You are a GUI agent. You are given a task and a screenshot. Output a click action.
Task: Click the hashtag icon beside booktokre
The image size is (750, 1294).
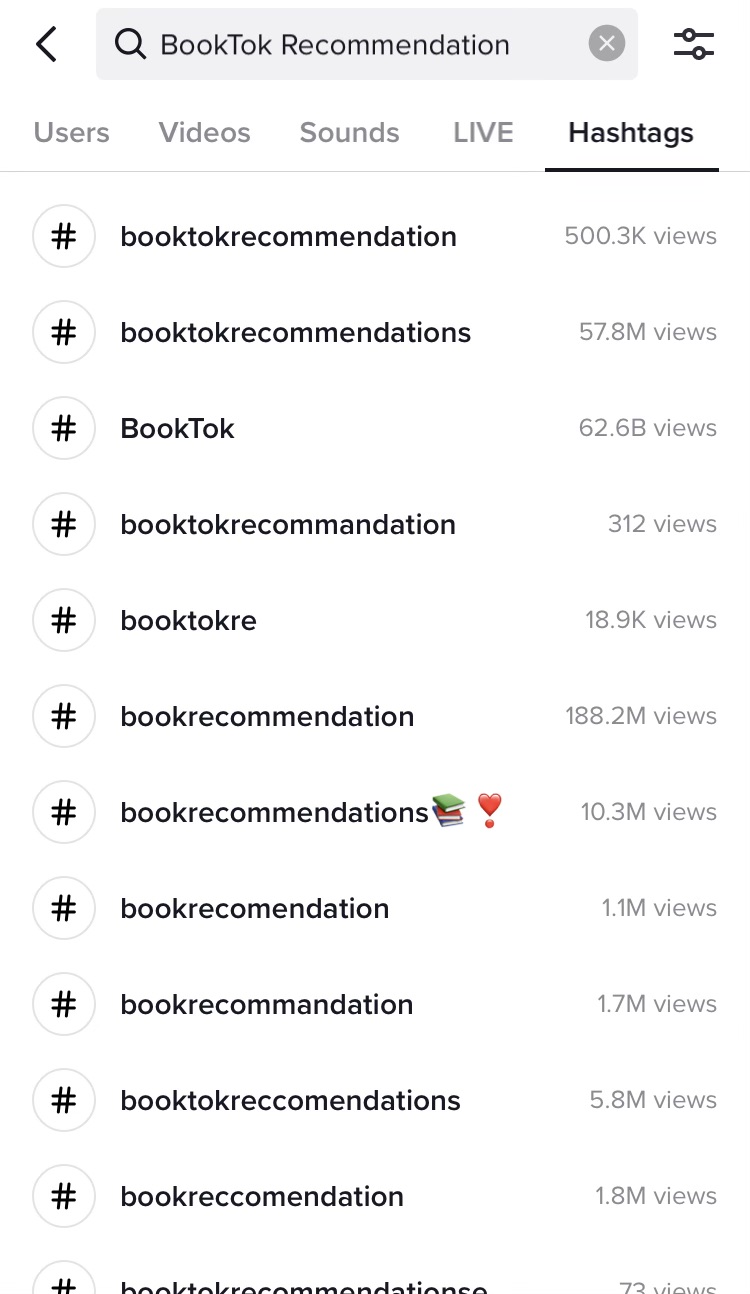click(64, 620)
